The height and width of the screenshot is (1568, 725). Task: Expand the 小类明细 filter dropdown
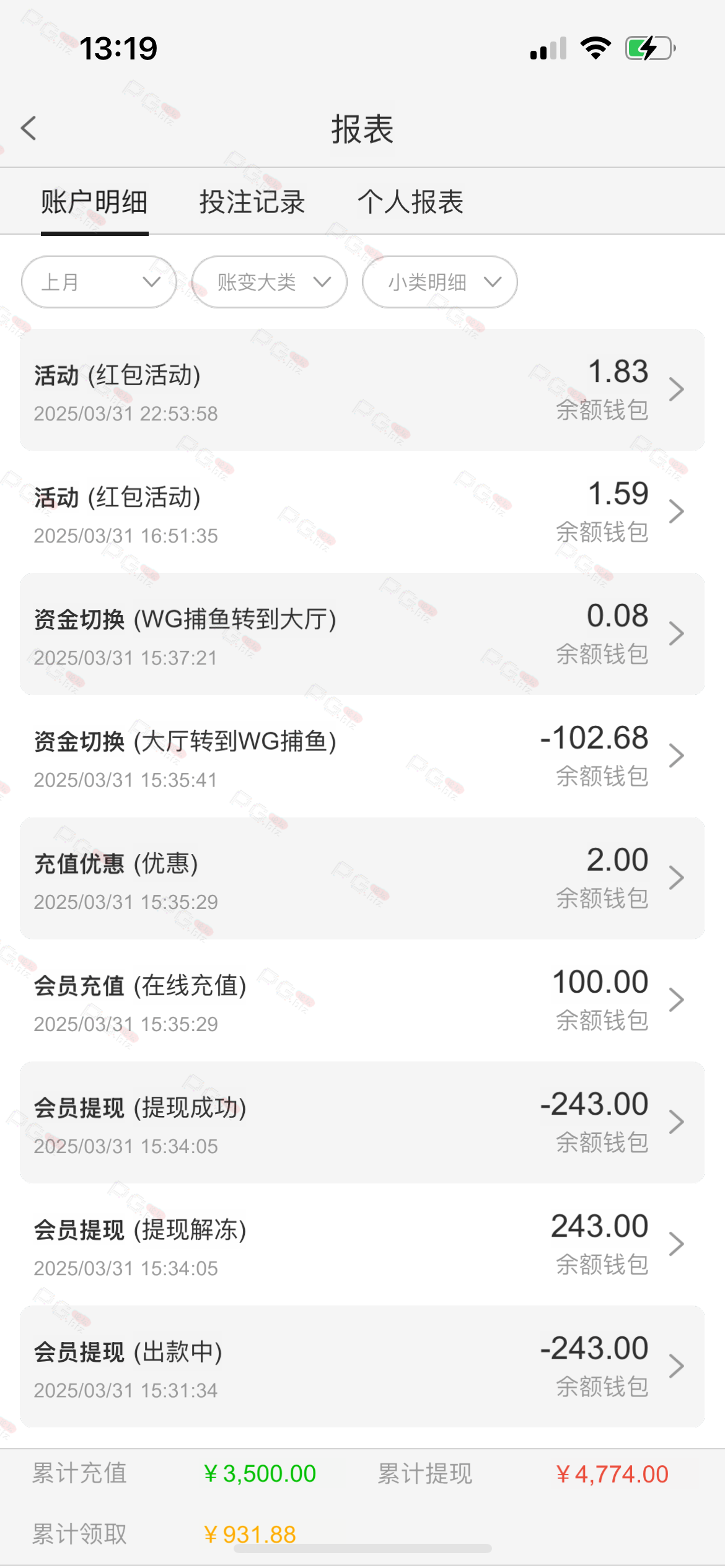click(x=440, y=282)
